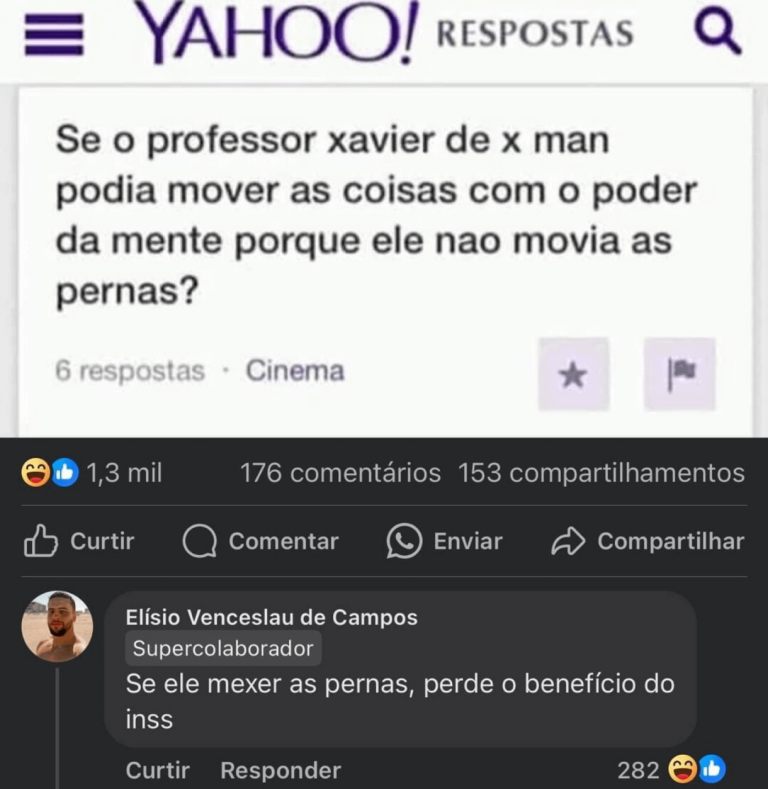Image resolution: width=768 pixels, height=789 pixels.
Task: Tap Comentar to write a comment
Action: coord(261,541)
